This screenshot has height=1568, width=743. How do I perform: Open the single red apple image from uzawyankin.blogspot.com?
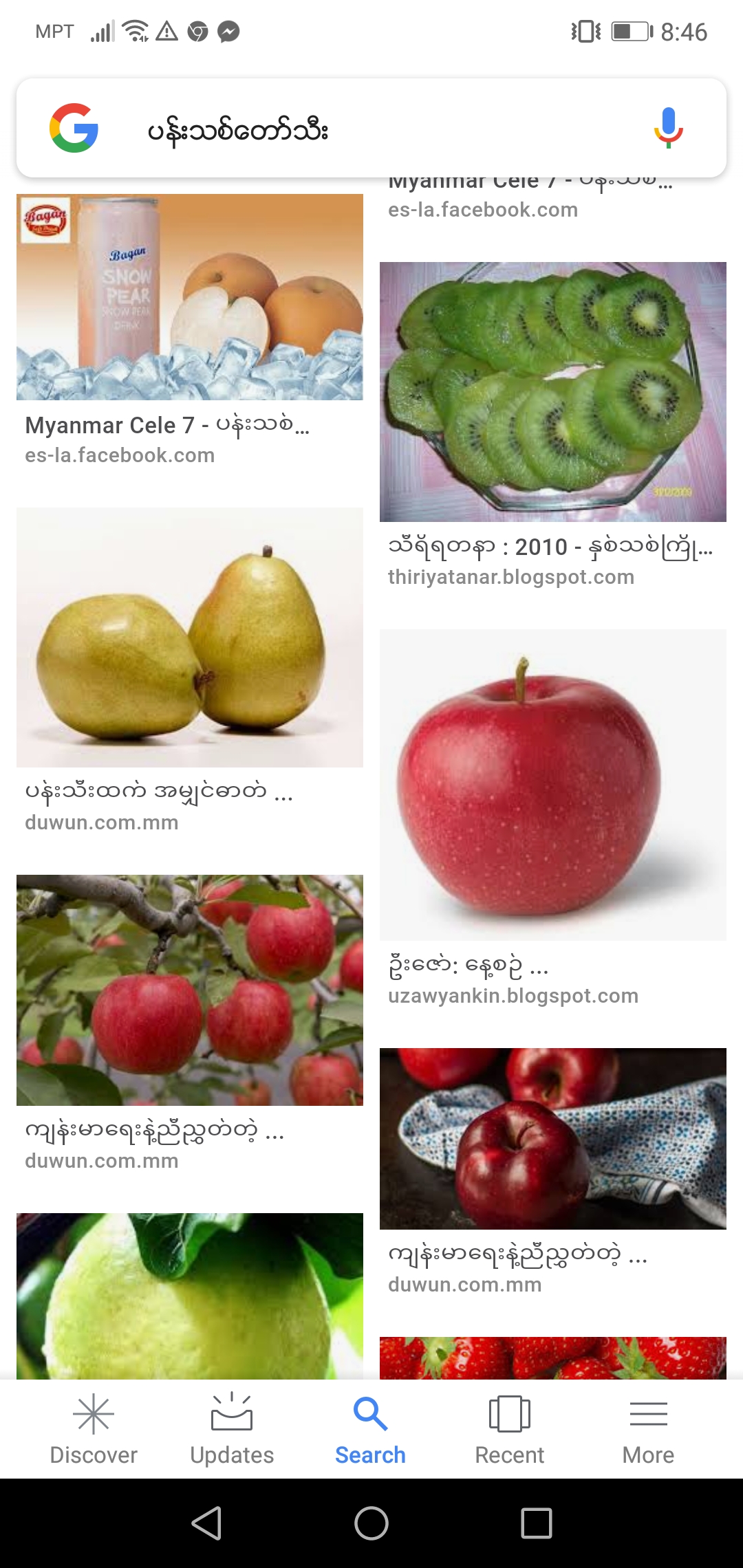point(553,785)
